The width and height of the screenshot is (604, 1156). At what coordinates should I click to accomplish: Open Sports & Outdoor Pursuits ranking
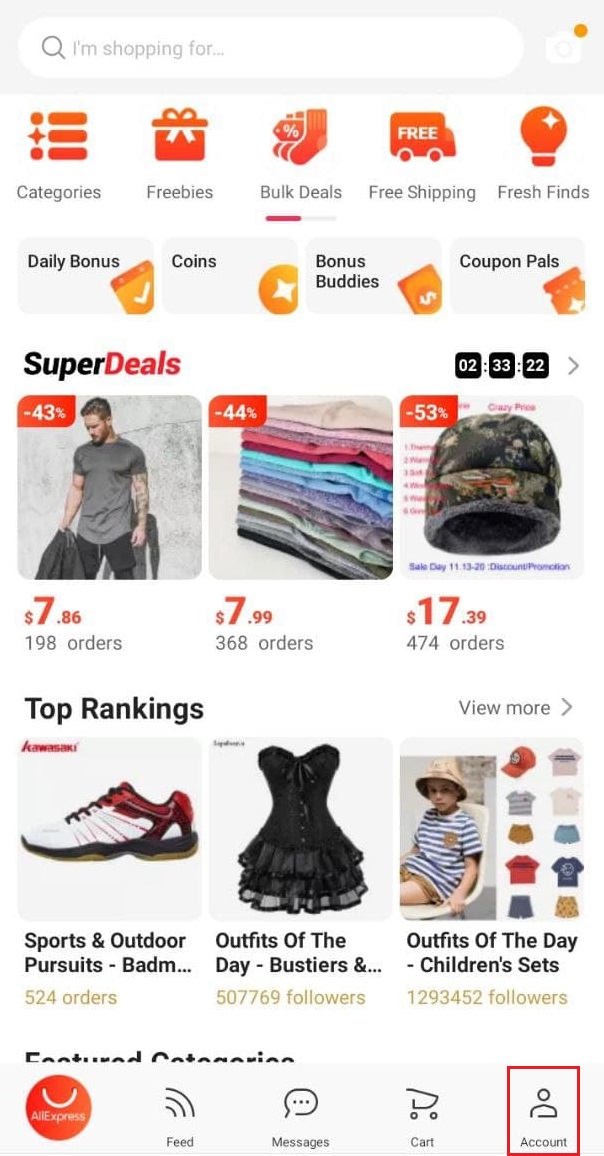pyautogui.click(x=109, y=873)
